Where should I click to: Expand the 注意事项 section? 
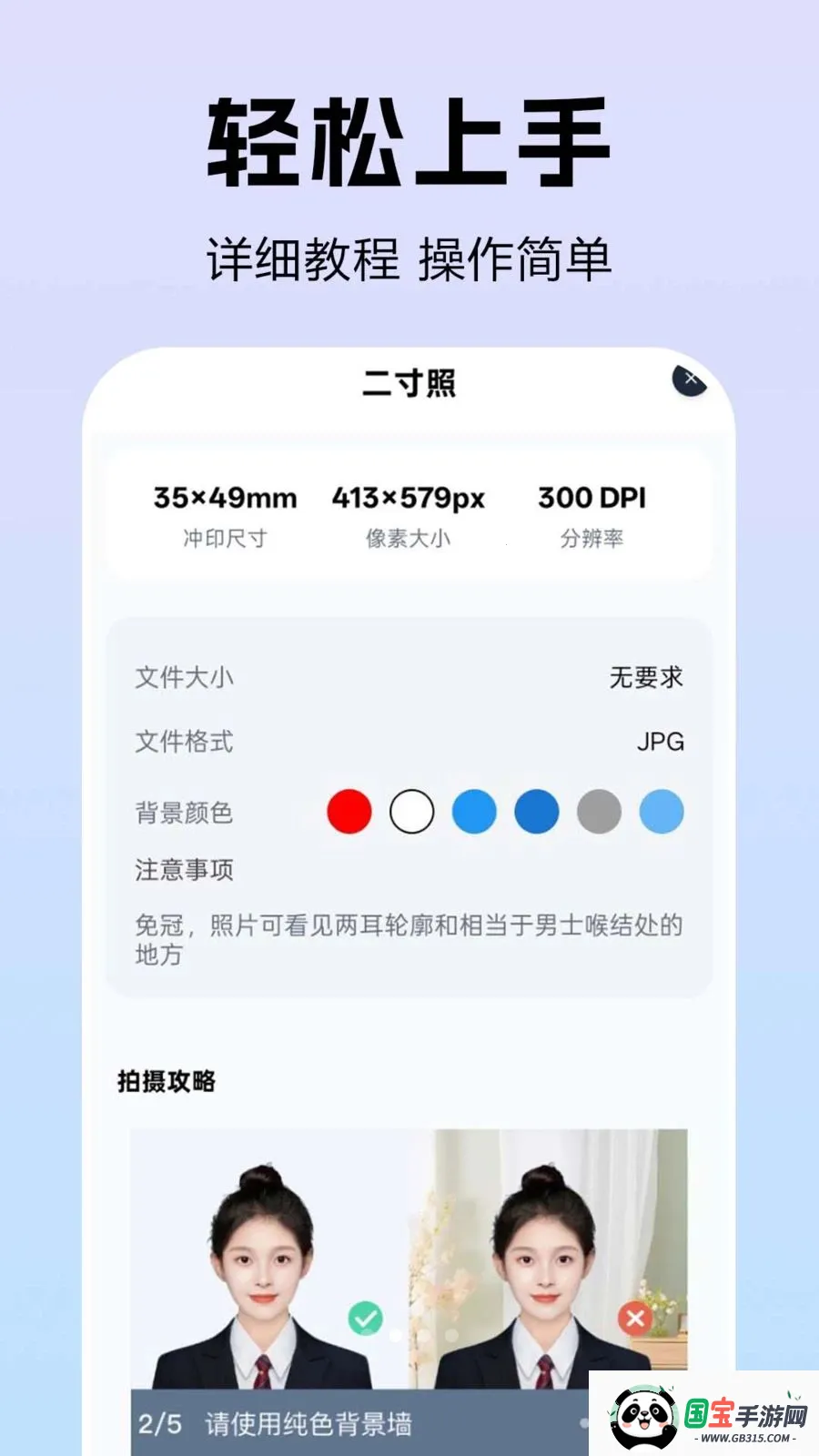182,870
